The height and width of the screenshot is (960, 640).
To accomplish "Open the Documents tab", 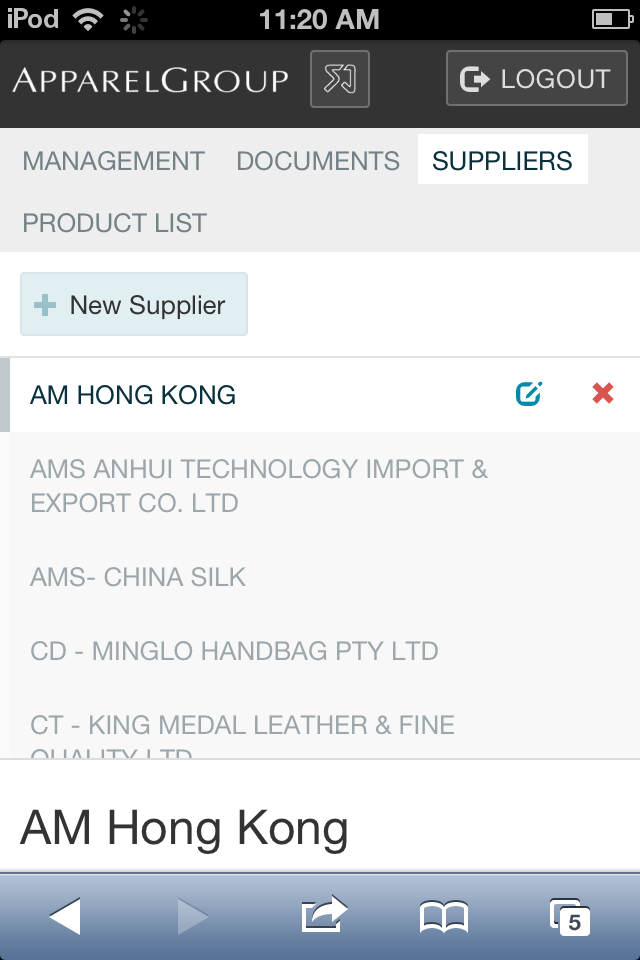I will click(318, 161).
